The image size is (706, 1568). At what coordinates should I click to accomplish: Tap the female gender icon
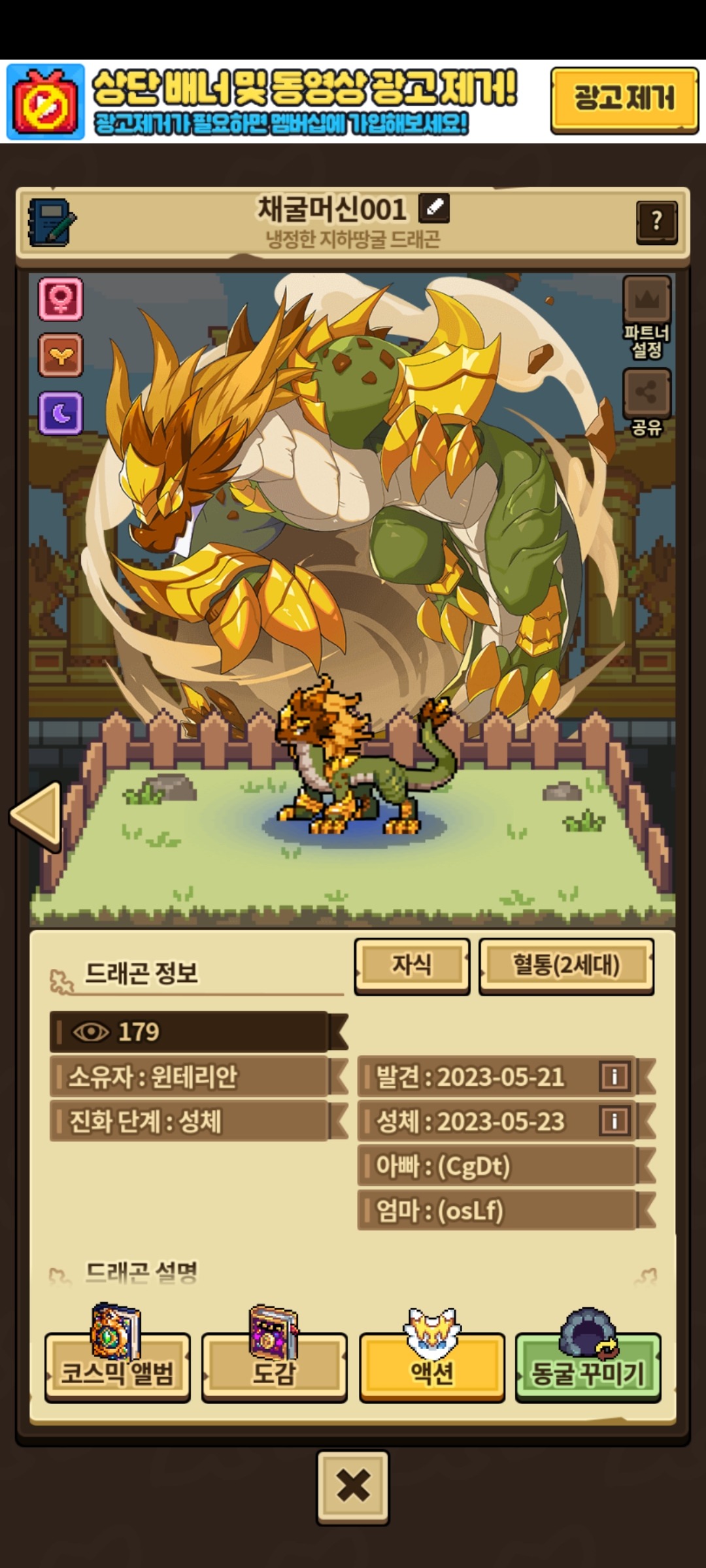pyautogui.click(x=61, y=299)
